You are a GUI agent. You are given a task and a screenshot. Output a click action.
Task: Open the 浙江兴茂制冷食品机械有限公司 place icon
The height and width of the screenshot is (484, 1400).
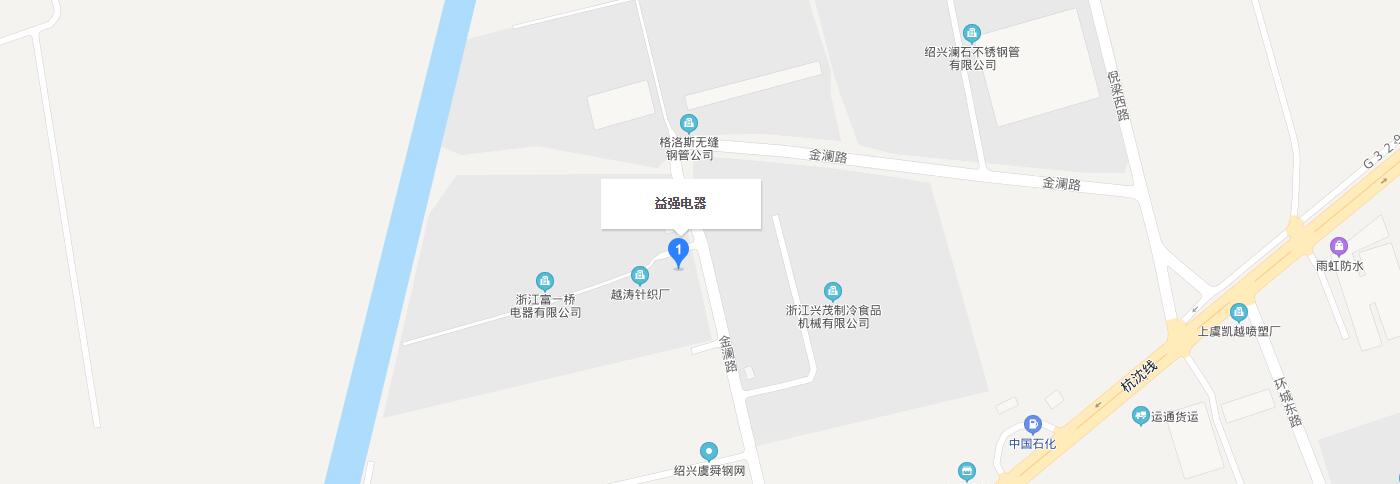(832, 291)
